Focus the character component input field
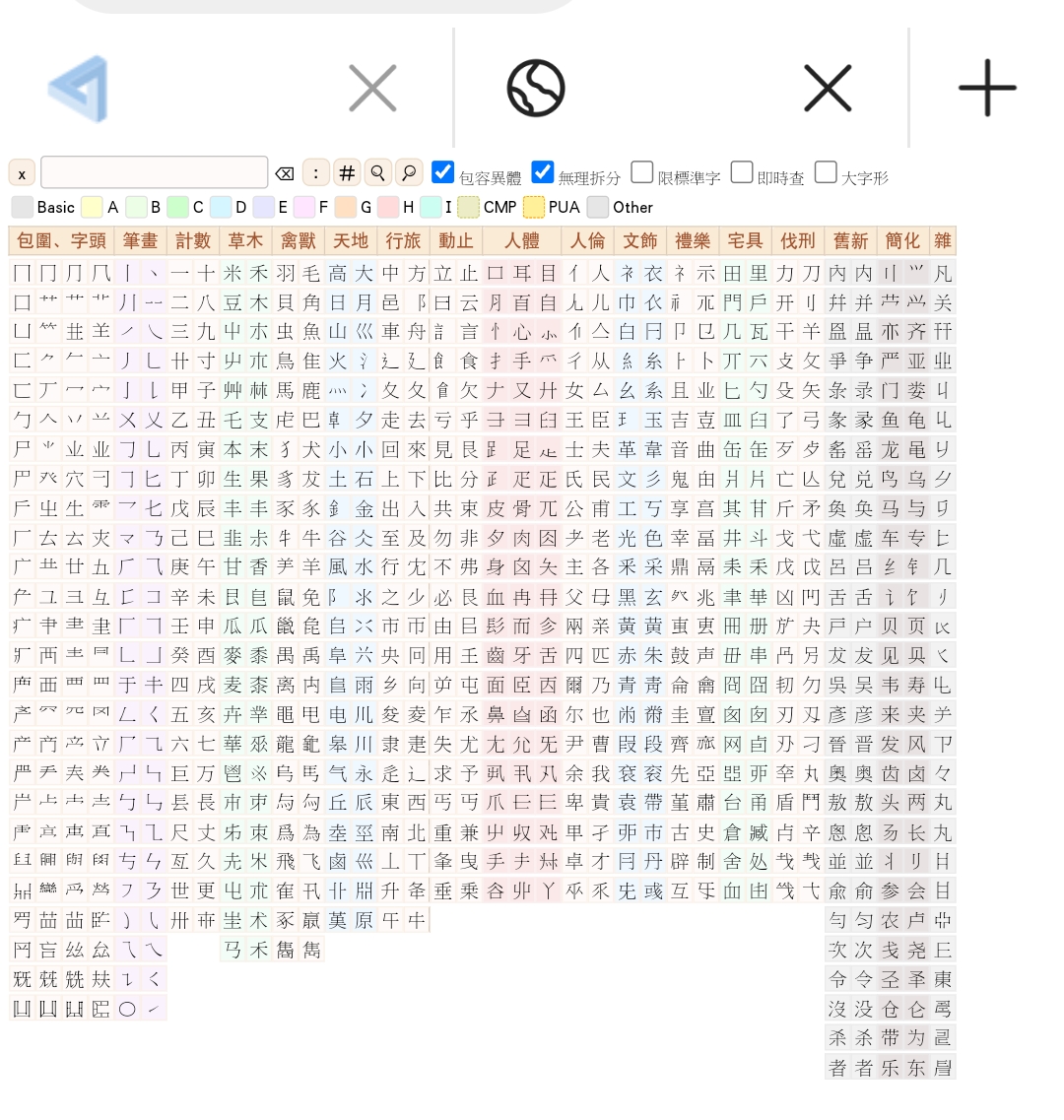Viewport: 1064px width, 1120px height. point(154,172)
